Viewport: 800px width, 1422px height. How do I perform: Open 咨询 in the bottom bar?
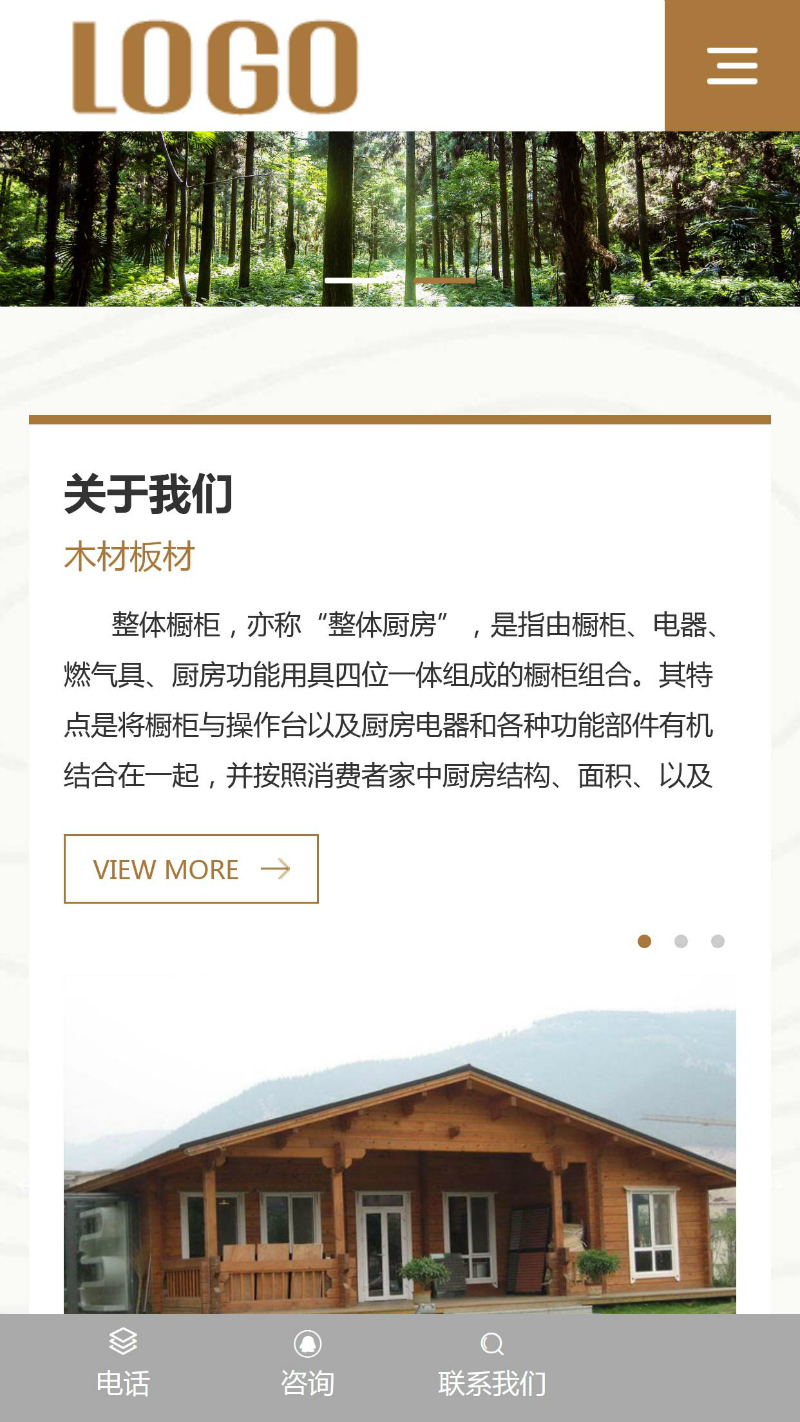[307, 1365]
